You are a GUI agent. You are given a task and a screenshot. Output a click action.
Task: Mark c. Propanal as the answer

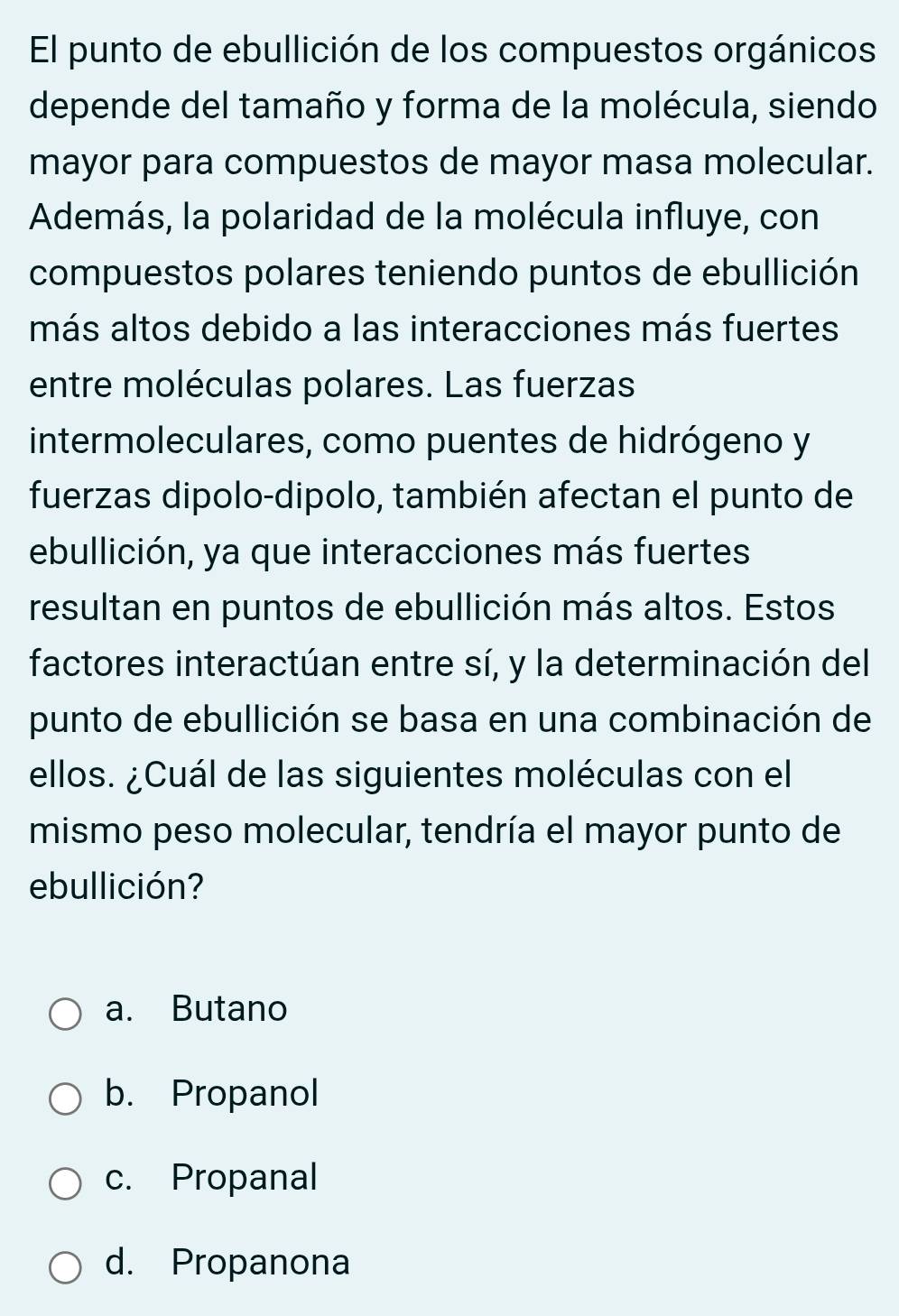[x=65, y=1183]
